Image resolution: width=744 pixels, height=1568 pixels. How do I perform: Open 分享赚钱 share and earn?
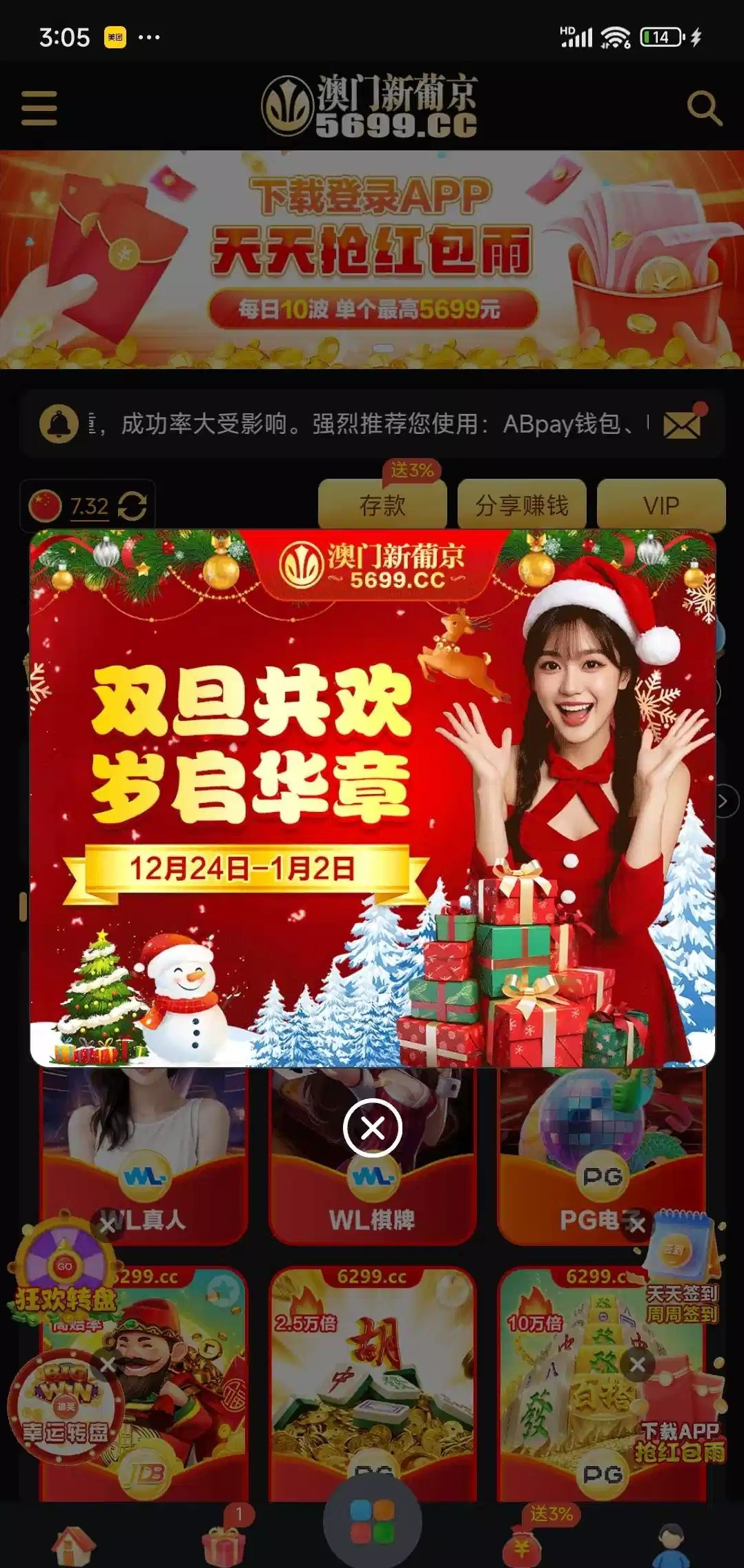click(522, 506)
